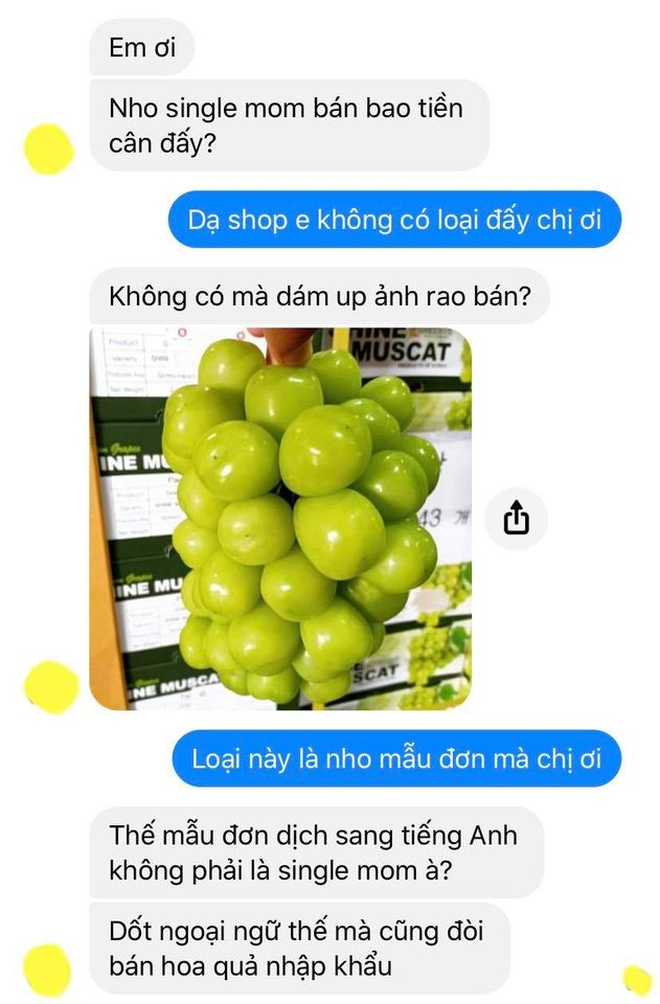Share the grape photo message
Screen dimensions: 660x1004
(516, 519)
